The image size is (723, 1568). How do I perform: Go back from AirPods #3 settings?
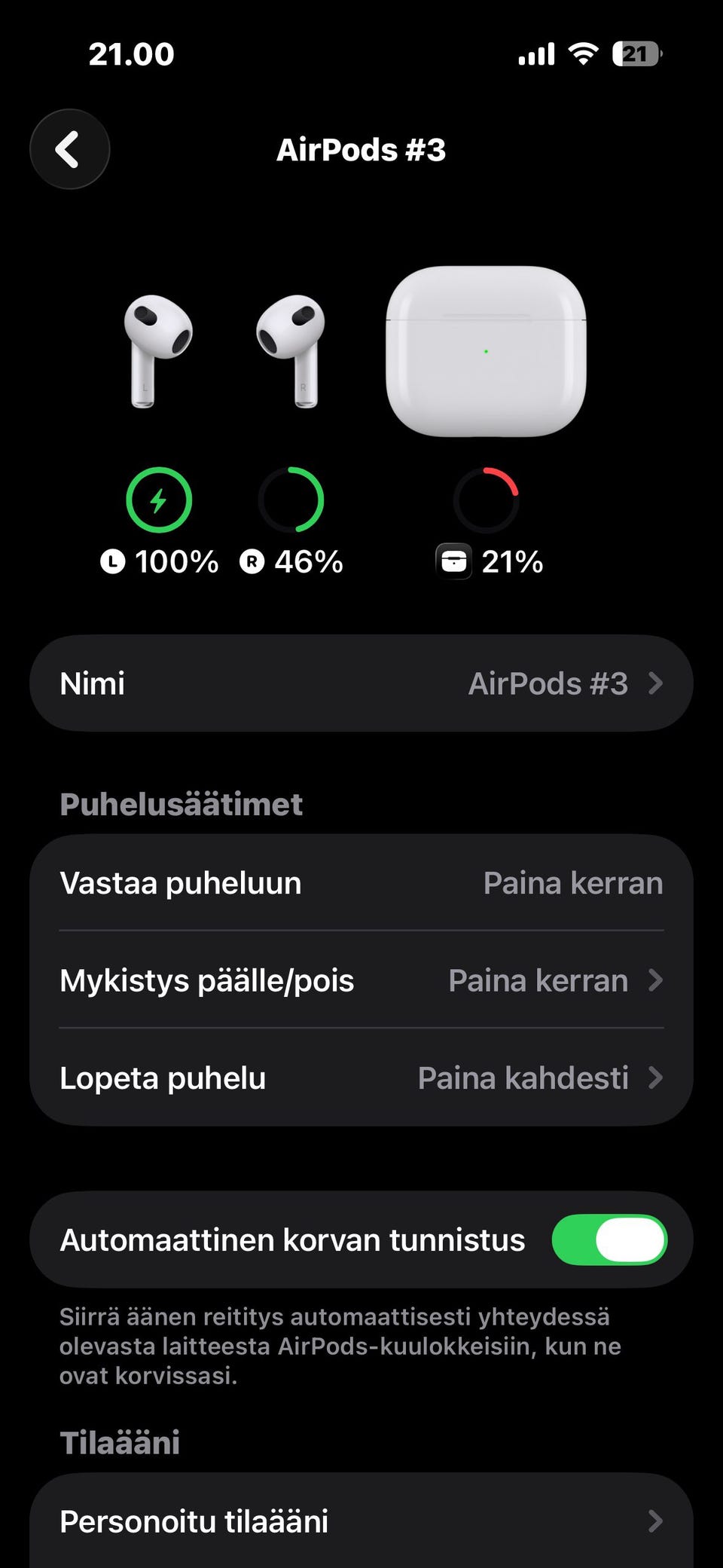coord(69,149)
